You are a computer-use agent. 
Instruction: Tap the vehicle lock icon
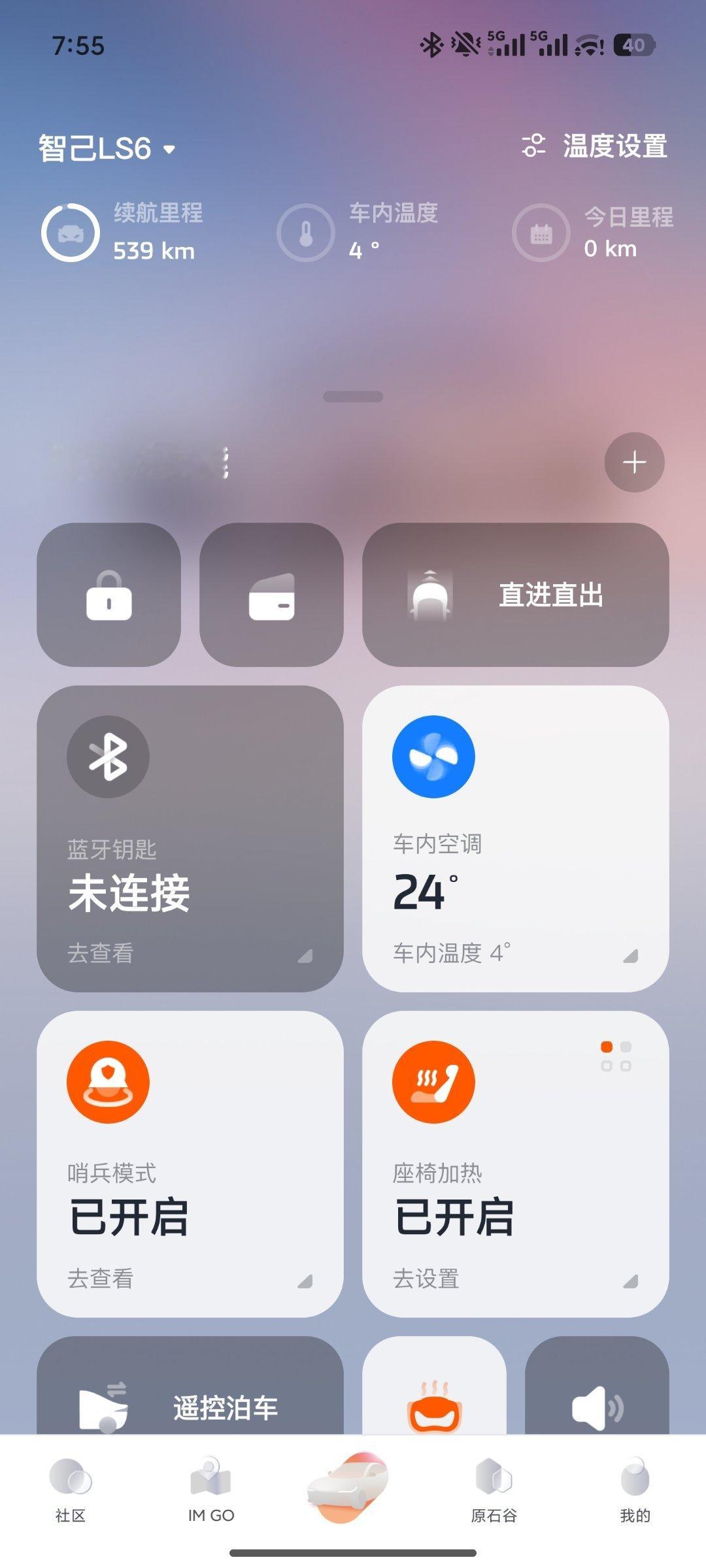[110, 596]
